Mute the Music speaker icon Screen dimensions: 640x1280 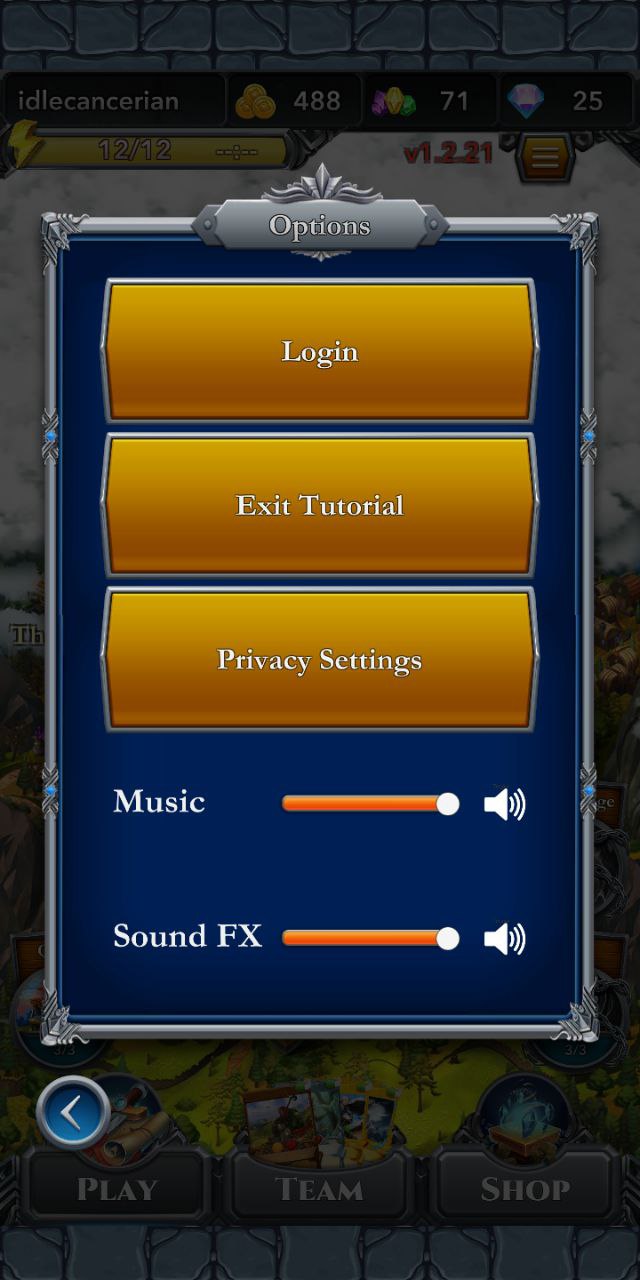pos(505,804)
